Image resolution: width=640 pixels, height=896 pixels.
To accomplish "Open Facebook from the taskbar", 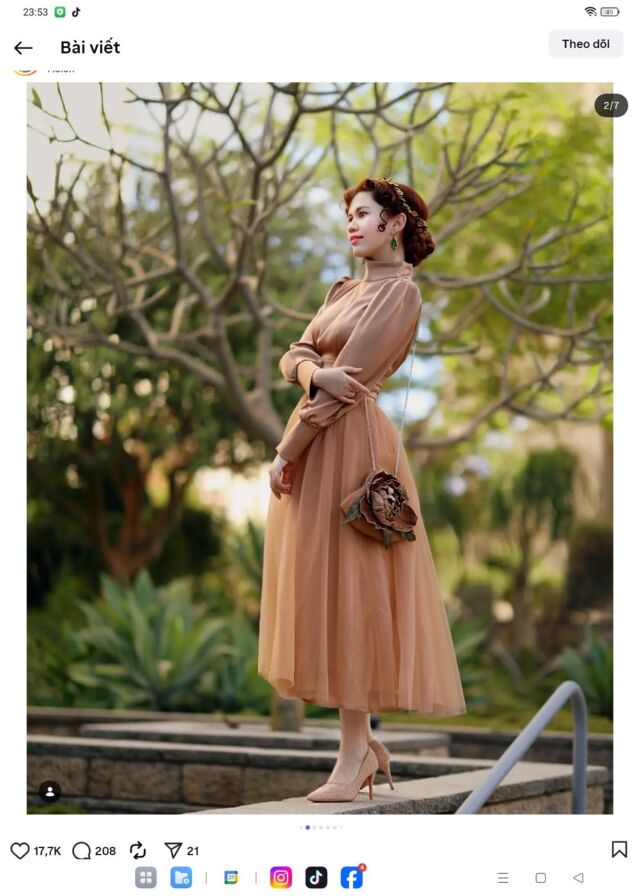I will 351,878.
